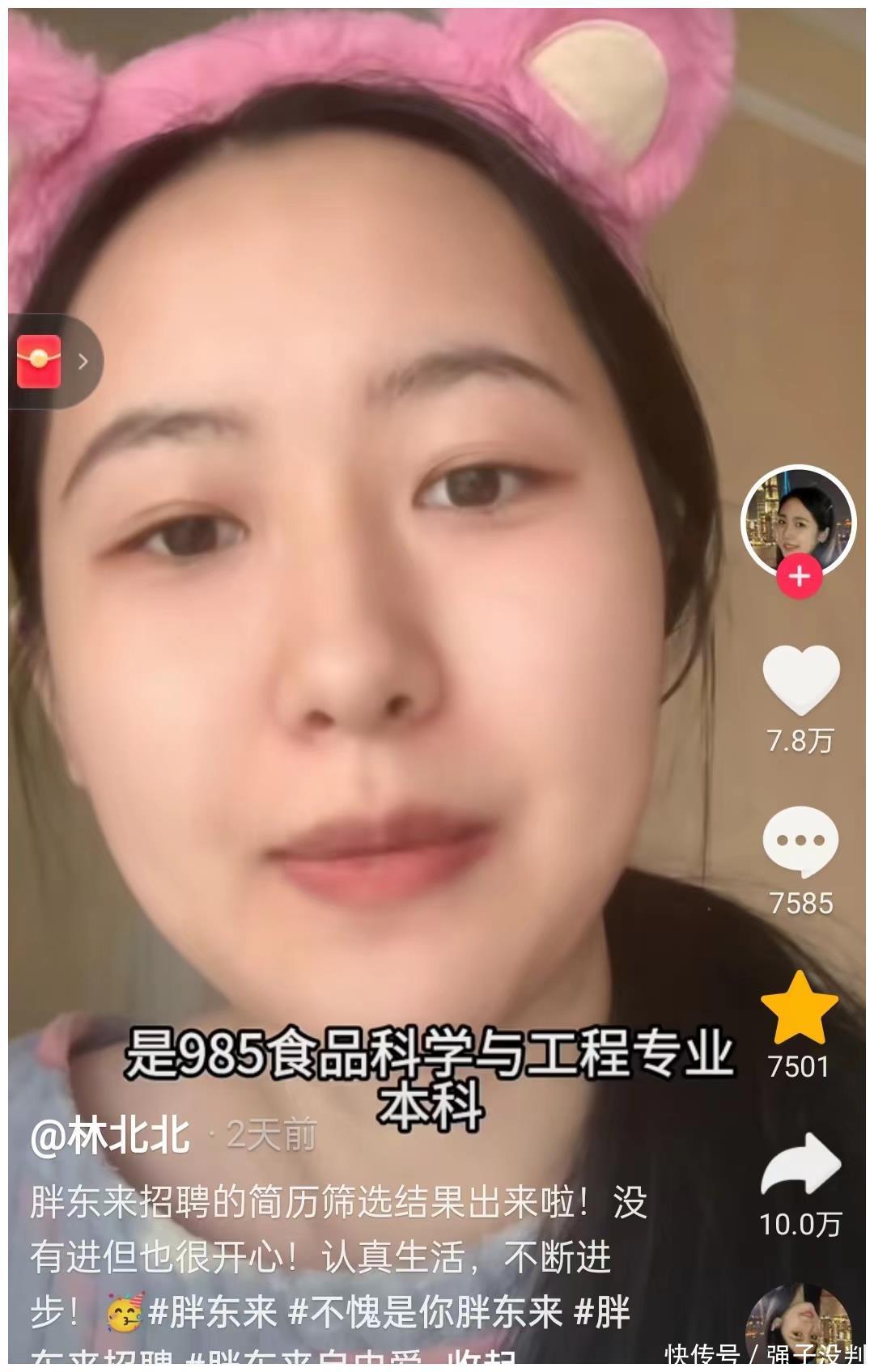This screenshot has width=874, height=1372.
Task: Open the creator's round profile avatar
Action: [798, 519]
